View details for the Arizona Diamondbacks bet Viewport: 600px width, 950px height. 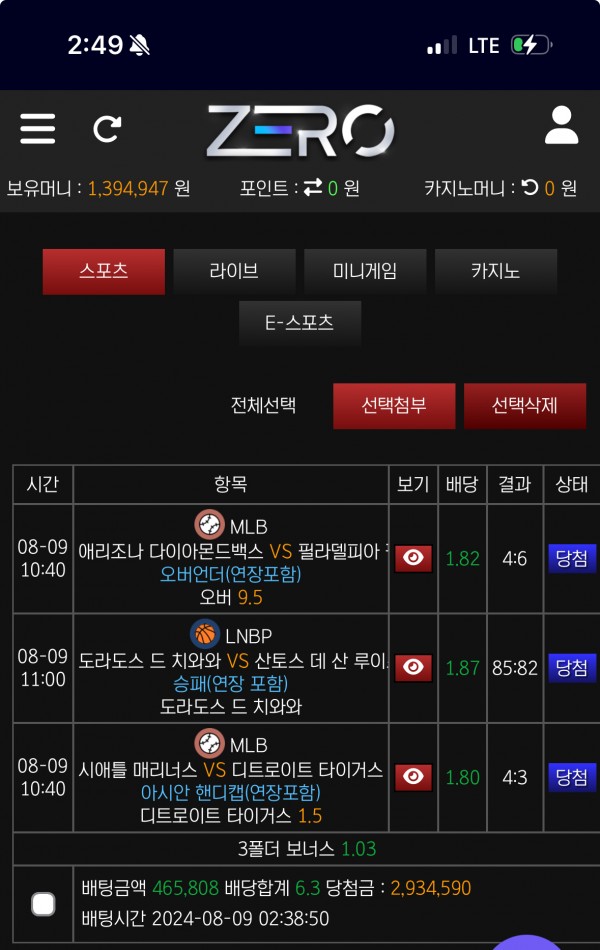(x=413, y=558)
